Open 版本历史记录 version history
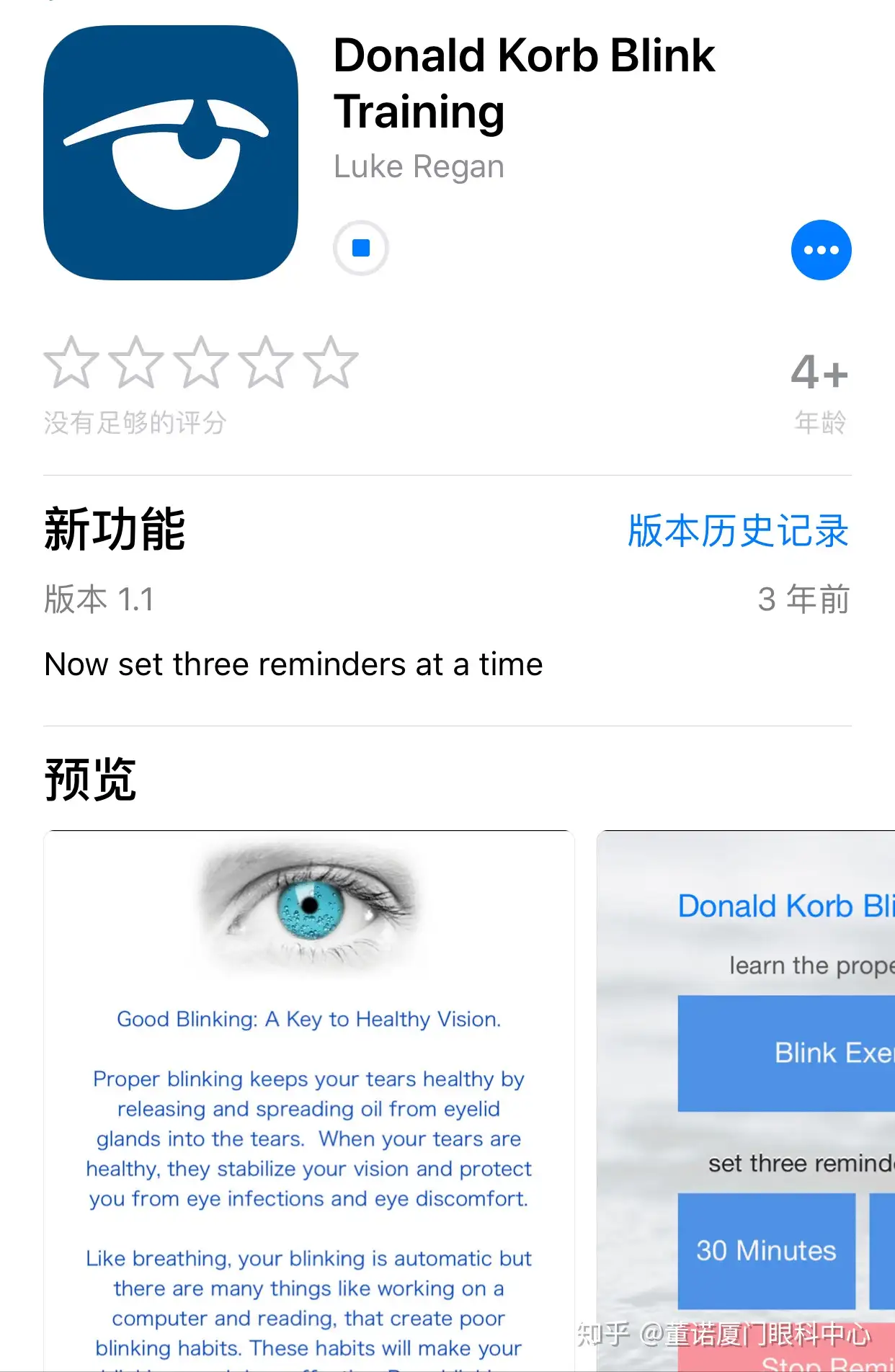The image size is (895, 1372). click(738, 531)
